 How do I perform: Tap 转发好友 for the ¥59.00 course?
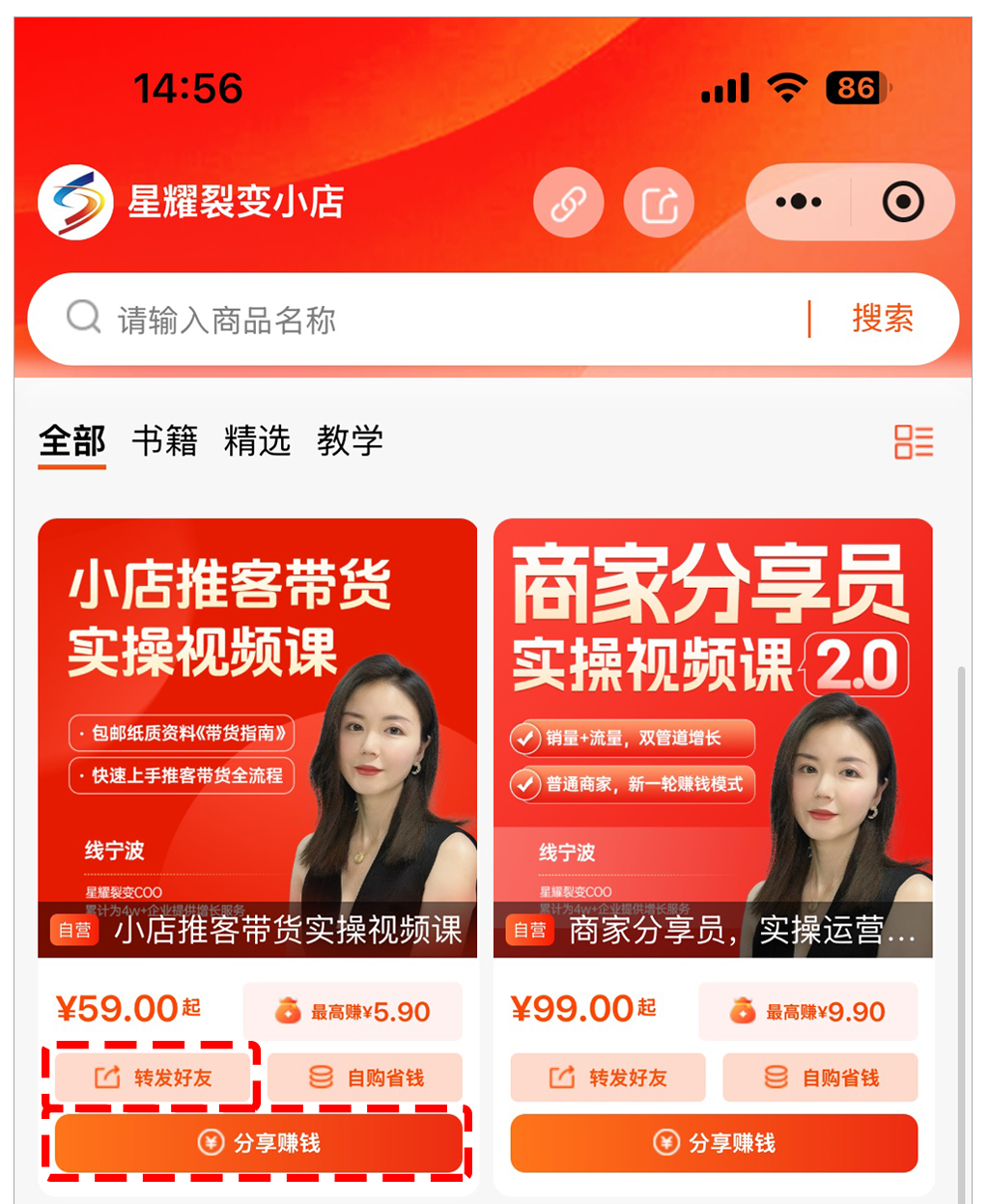[153, 1078]
